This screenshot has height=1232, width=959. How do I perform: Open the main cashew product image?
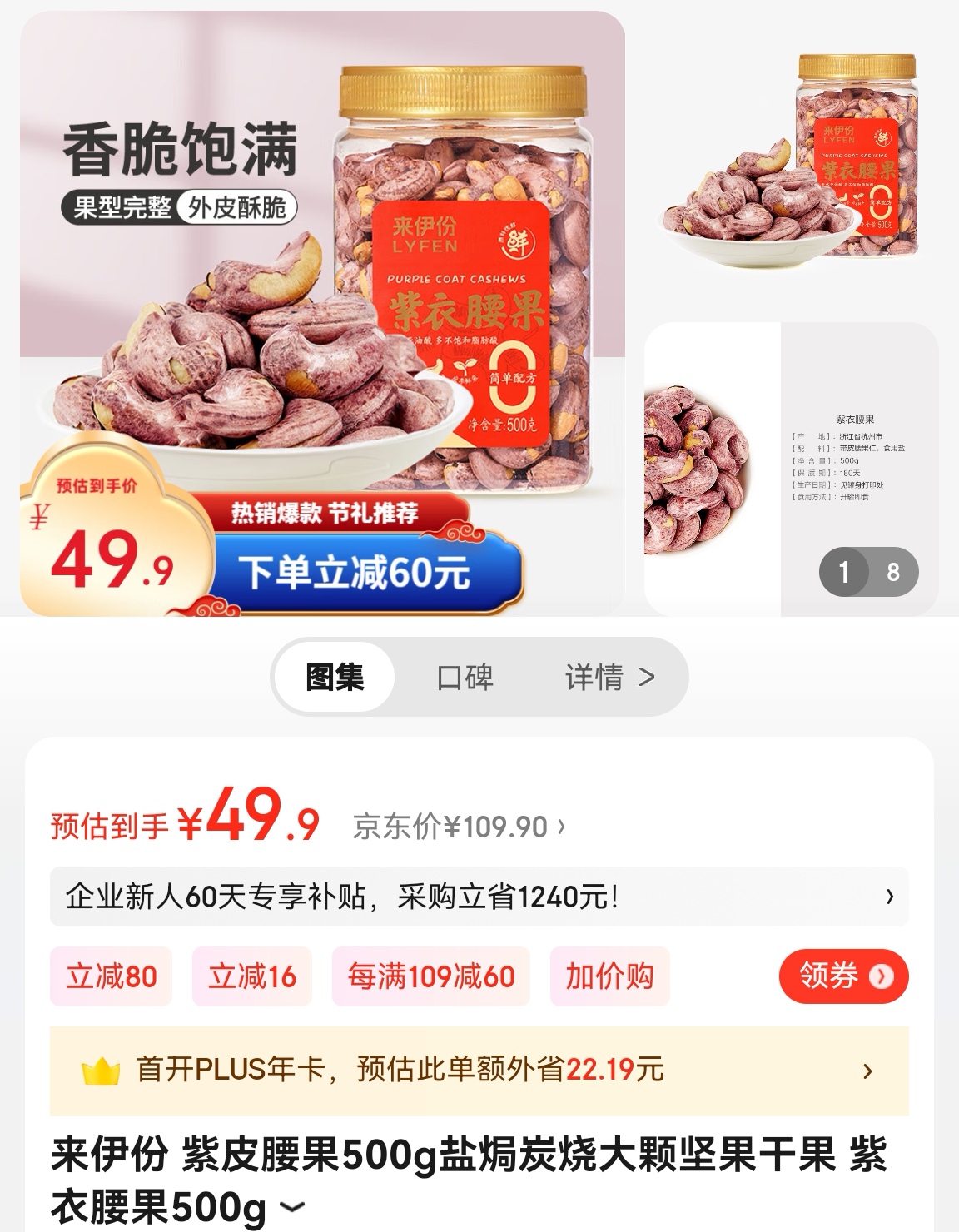[x=322, y=313]
